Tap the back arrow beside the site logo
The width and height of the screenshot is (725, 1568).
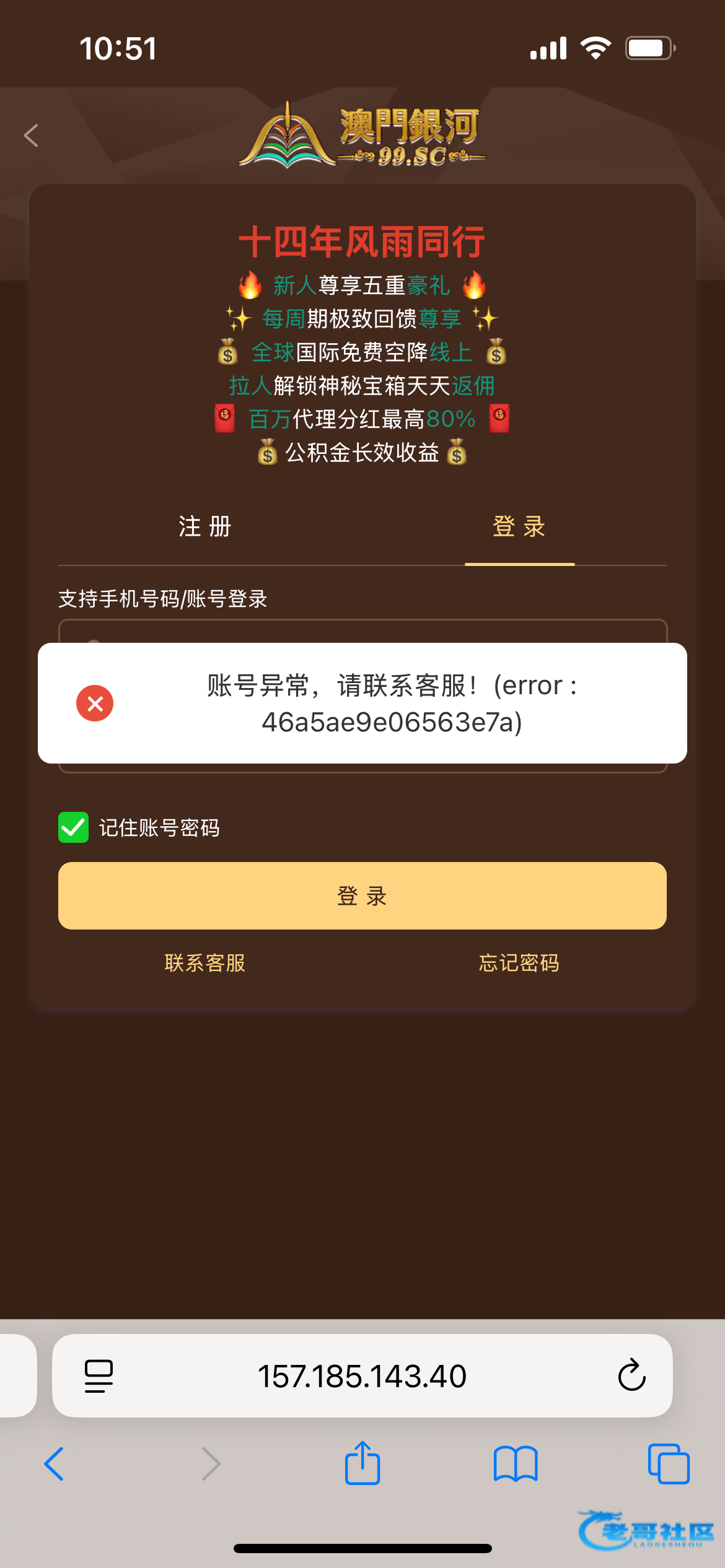click(31, 135)
